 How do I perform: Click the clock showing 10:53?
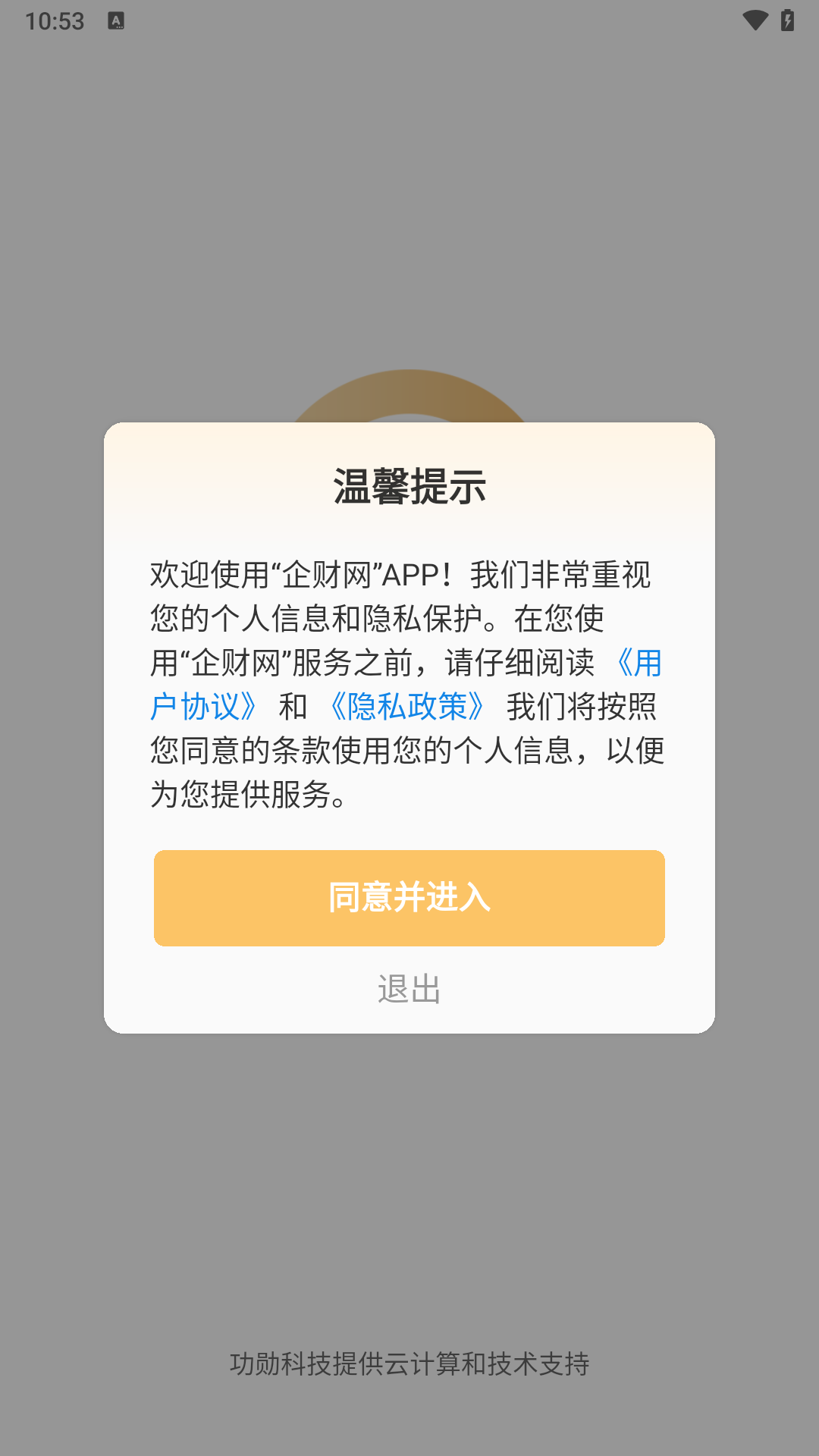pyautogui.click(x=56, y=20)
